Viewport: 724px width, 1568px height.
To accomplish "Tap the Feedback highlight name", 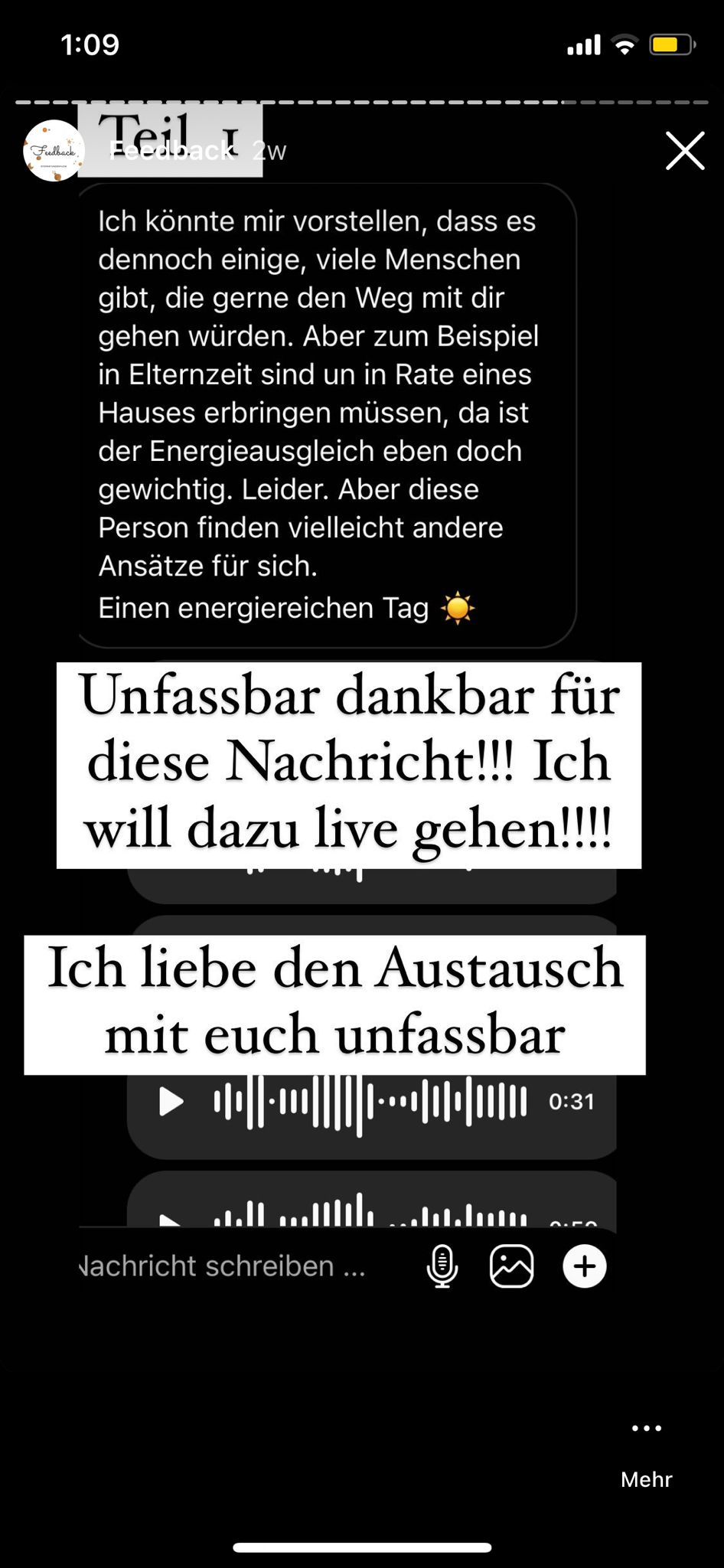I will coord(172,151).
